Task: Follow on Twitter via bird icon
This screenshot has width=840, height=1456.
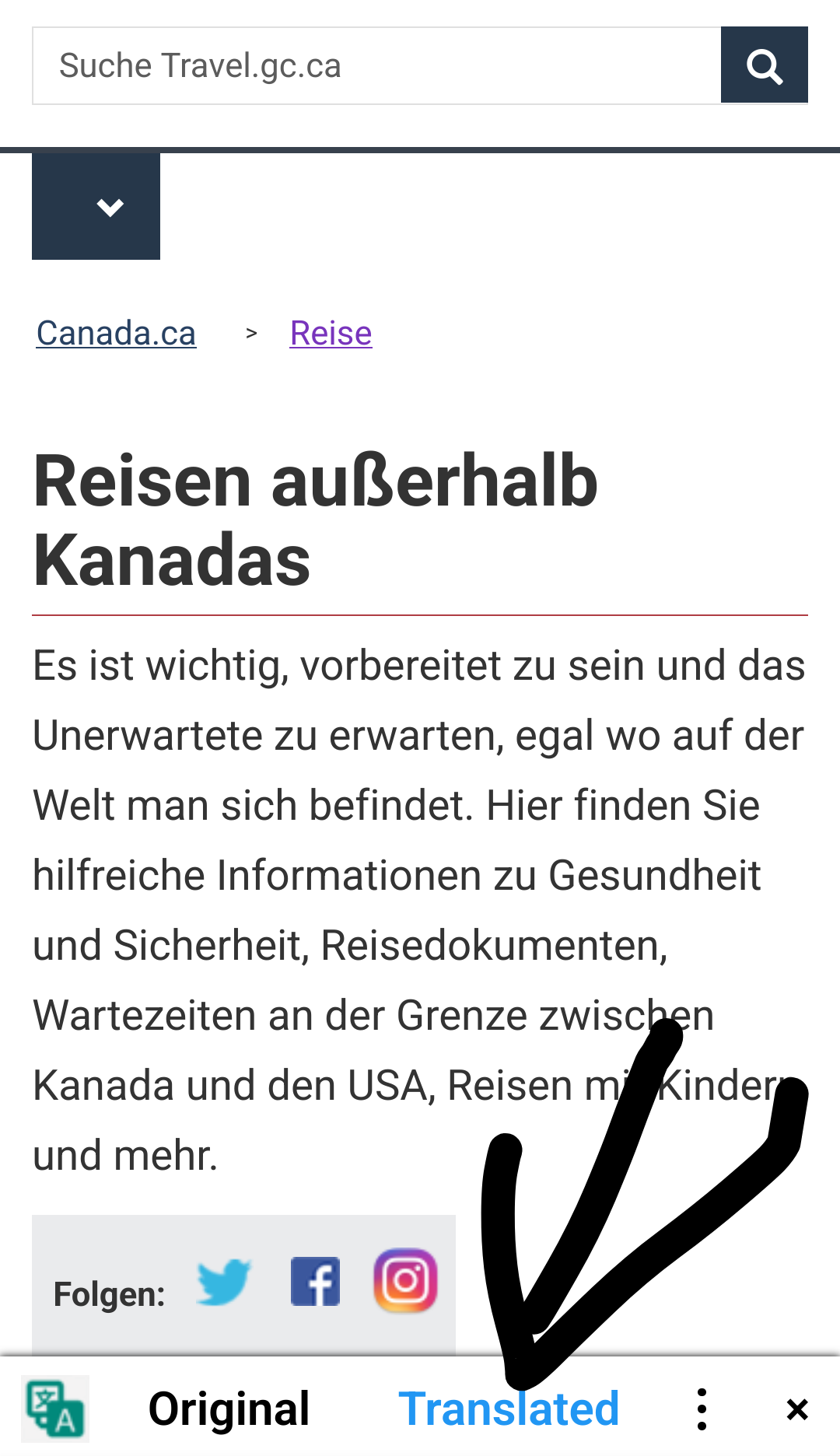Action: [x=224, y=1281]
